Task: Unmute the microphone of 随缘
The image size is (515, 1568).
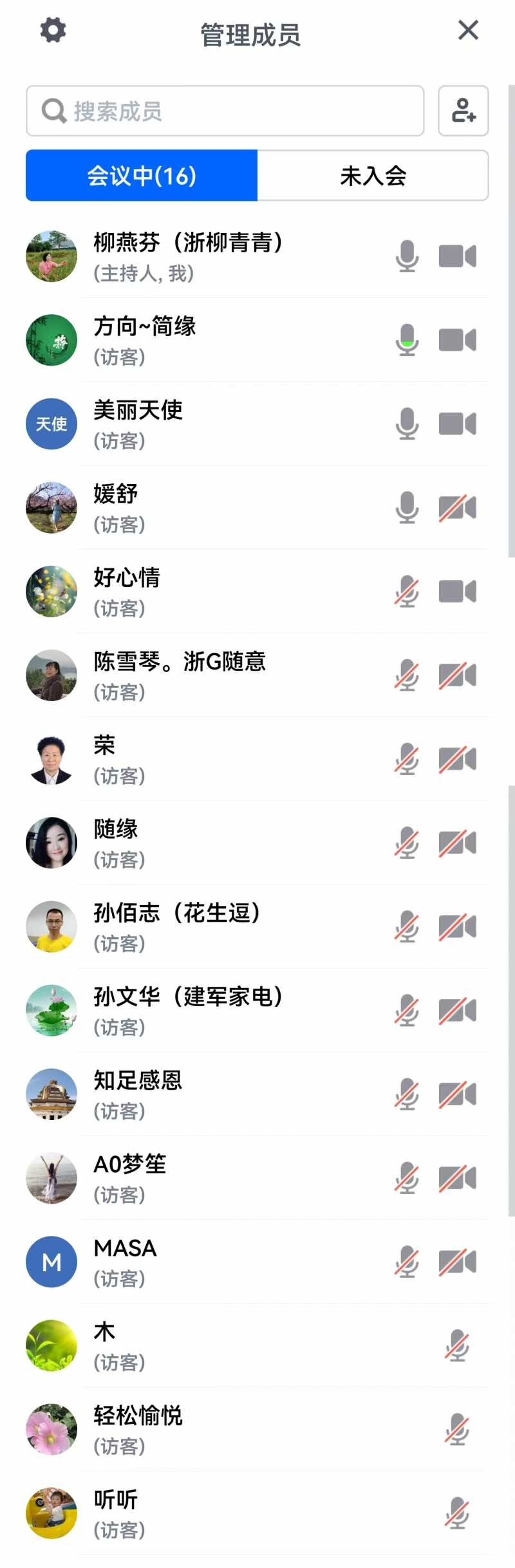Action: (407, 843)
